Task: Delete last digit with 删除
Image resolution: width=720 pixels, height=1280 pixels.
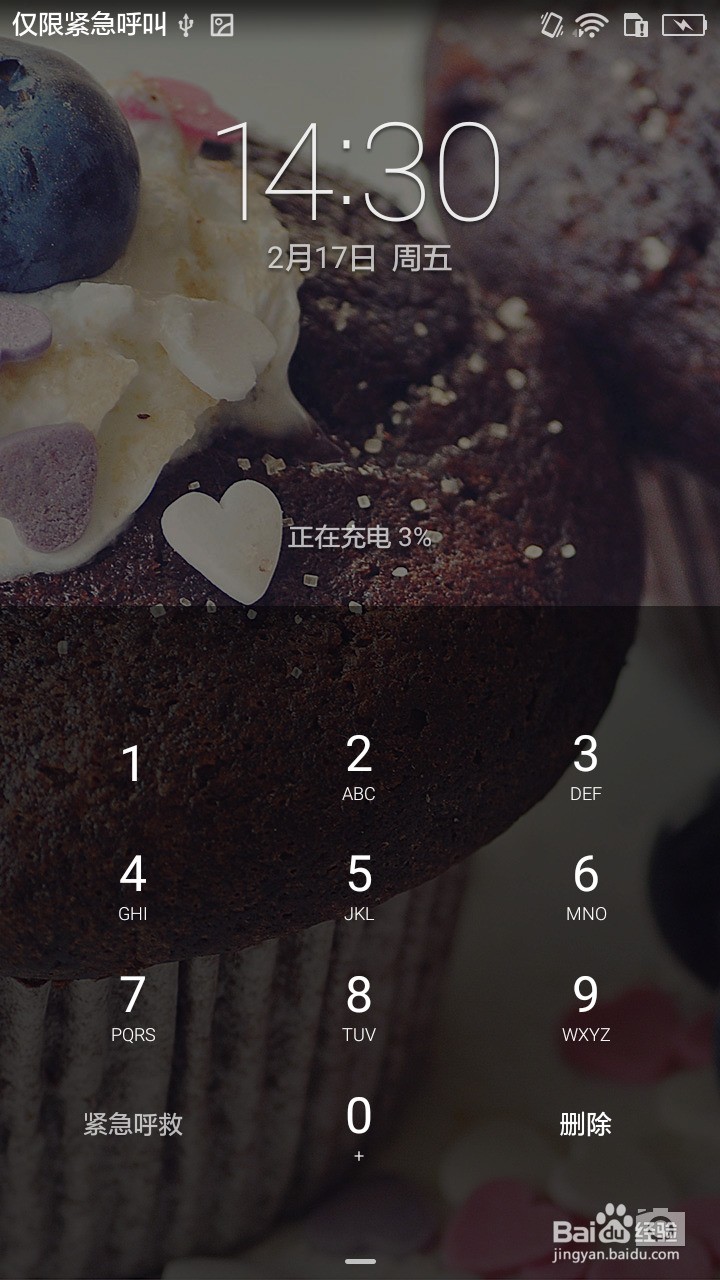Action: pos(585,1124)
